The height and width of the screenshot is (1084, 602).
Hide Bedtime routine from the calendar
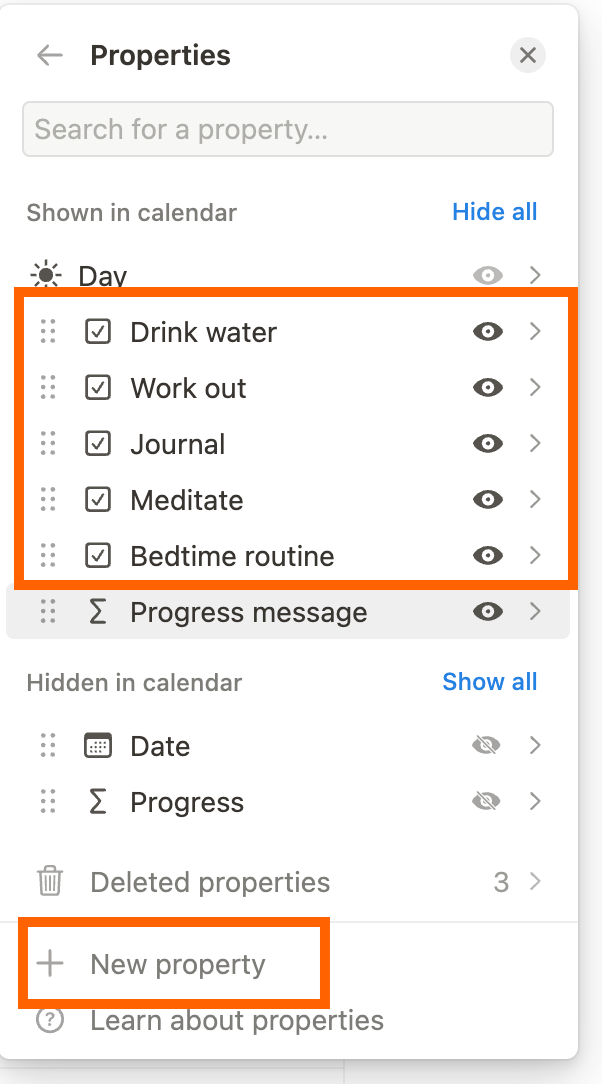(488, 556)
